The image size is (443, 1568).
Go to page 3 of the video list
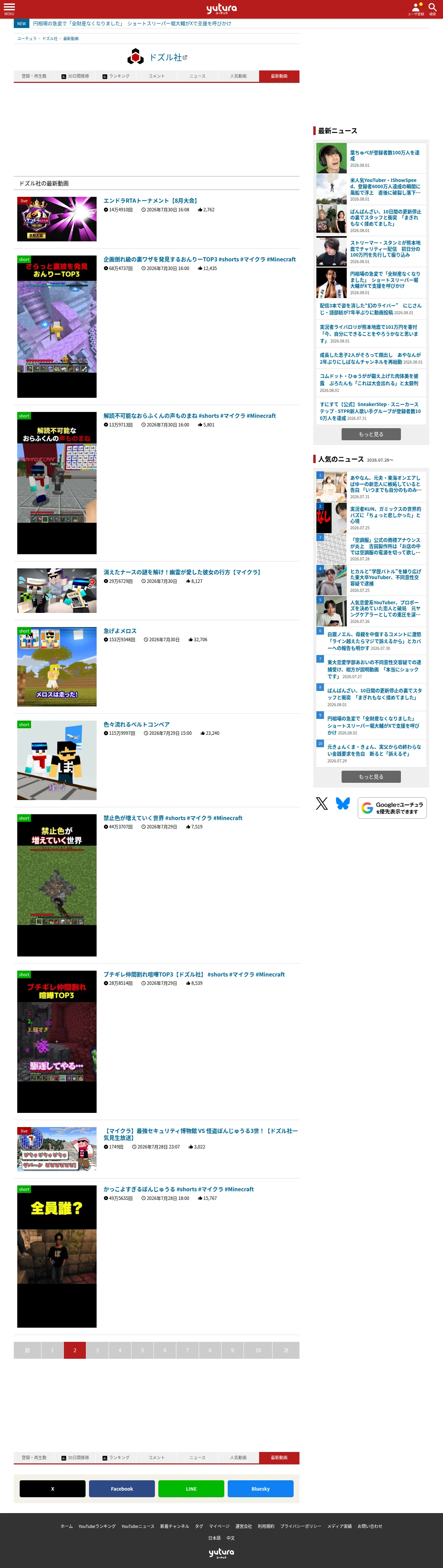tap(97, 1350)
